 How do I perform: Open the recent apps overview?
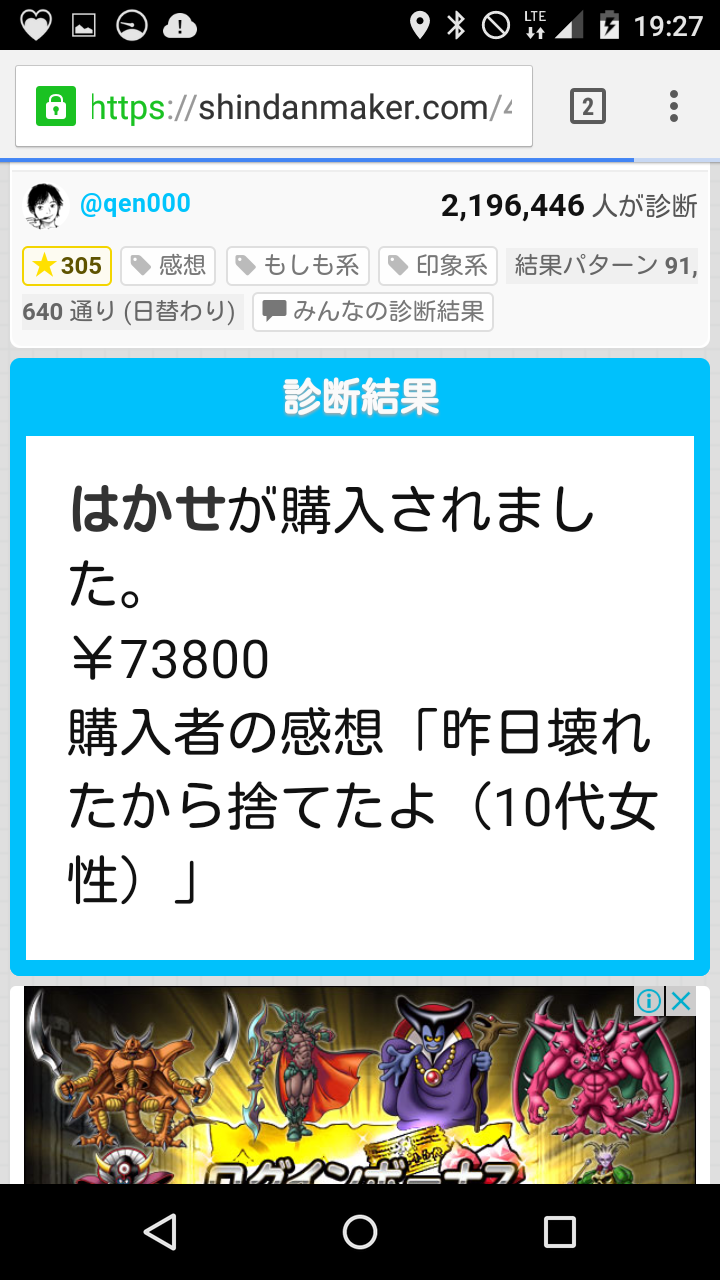(560, 1232)
